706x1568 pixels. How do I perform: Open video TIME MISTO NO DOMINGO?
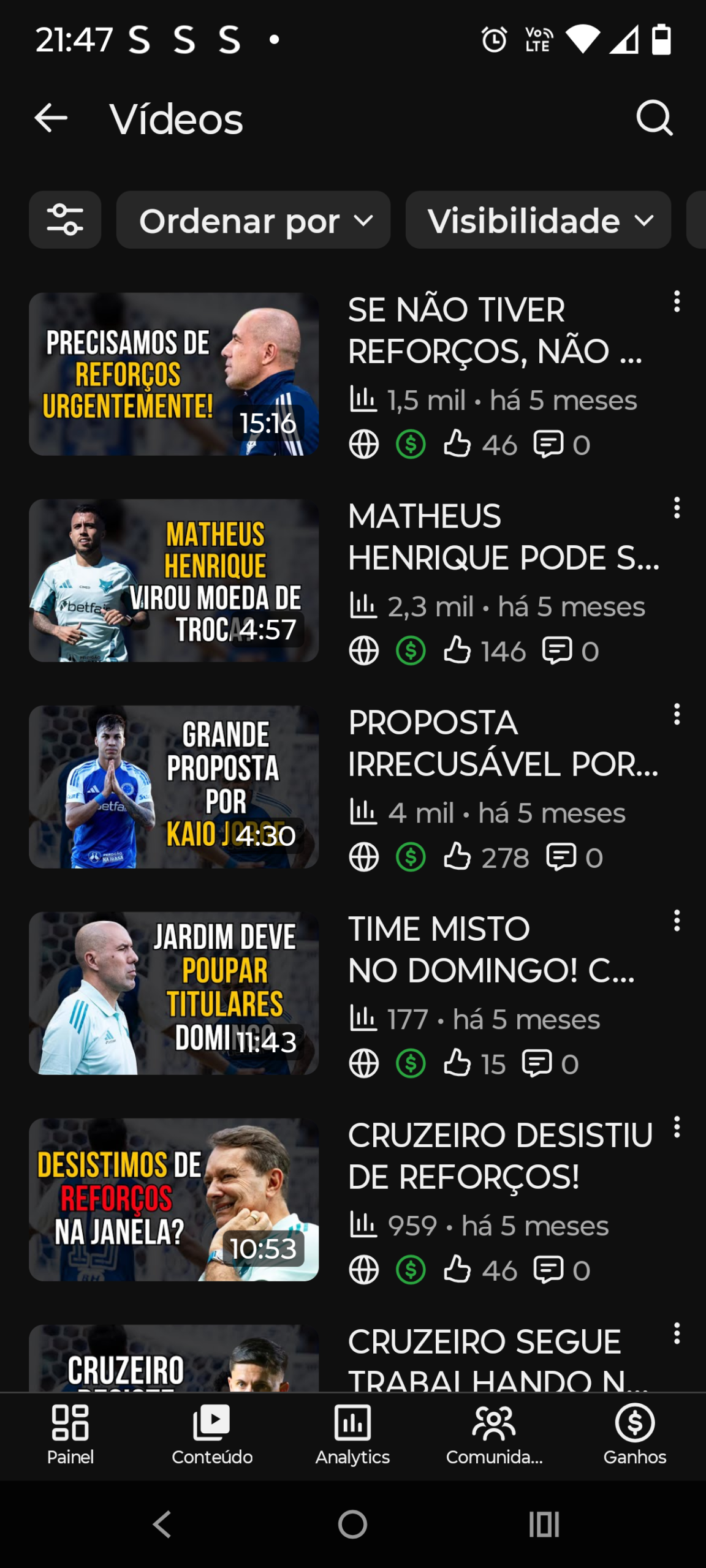pyautogui.click(x=173, y=993)
